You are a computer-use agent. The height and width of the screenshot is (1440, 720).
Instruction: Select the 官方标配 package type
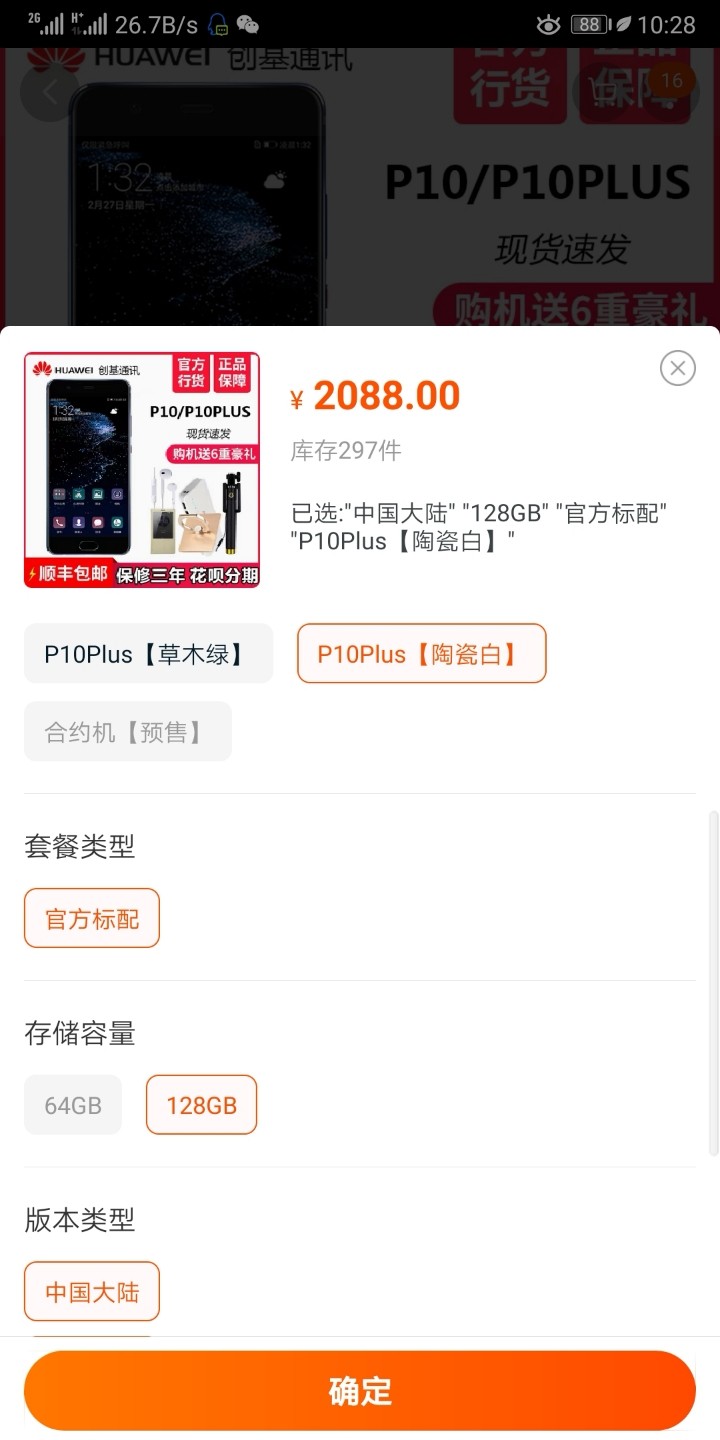point(91,917)
